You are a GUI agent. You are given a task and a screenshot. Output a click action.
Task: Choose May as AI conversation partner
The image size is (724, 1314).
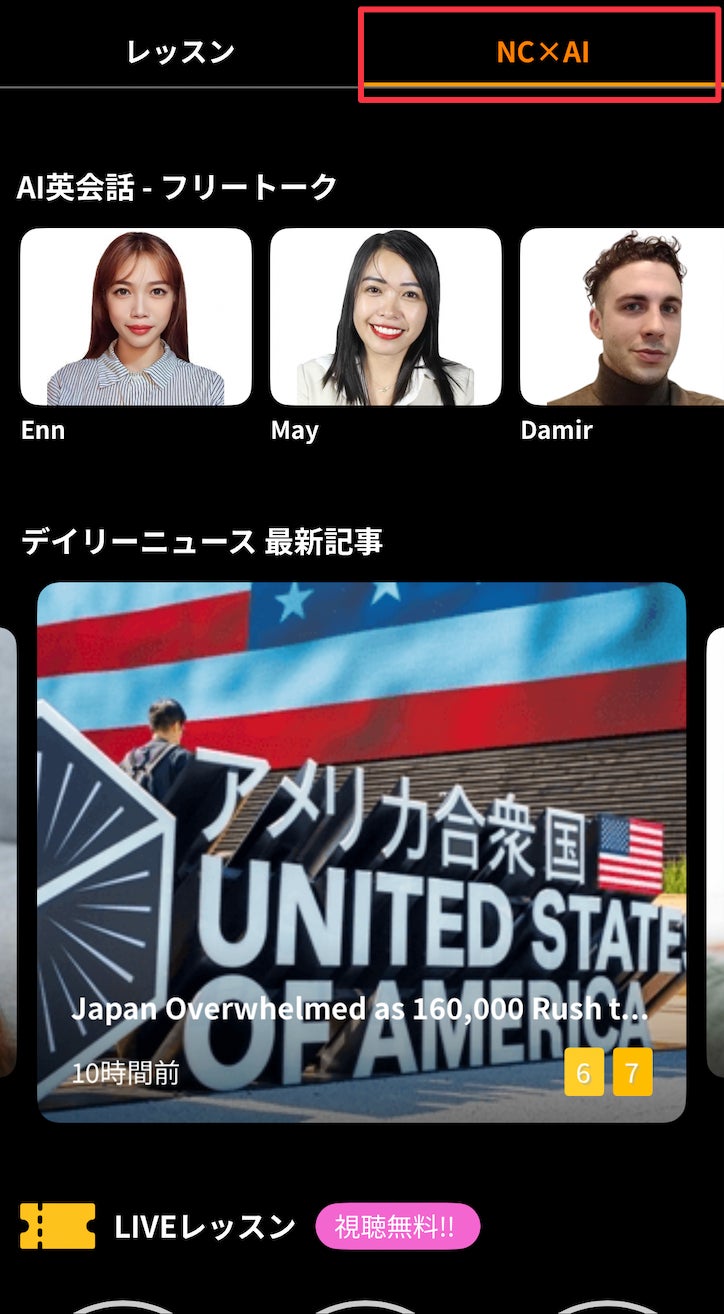385,317
